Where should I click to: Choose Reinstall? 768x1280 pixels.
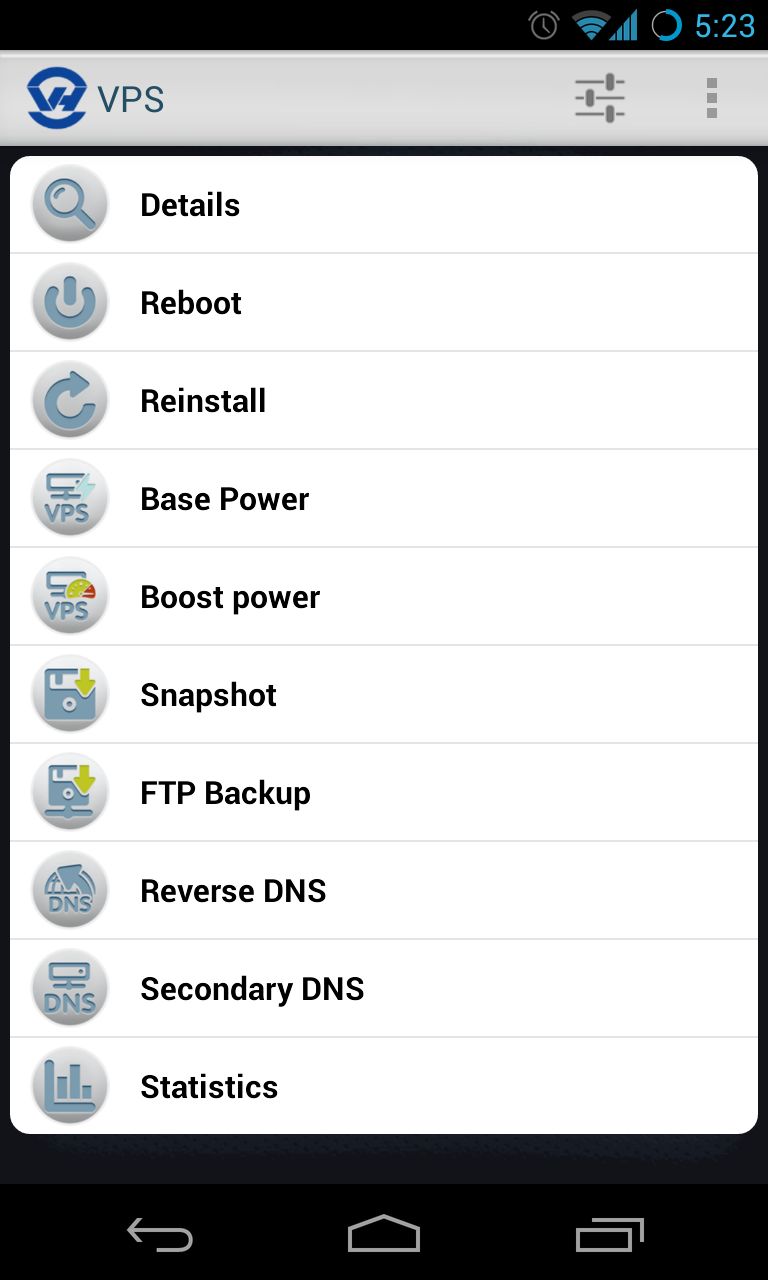pos(384,401)
